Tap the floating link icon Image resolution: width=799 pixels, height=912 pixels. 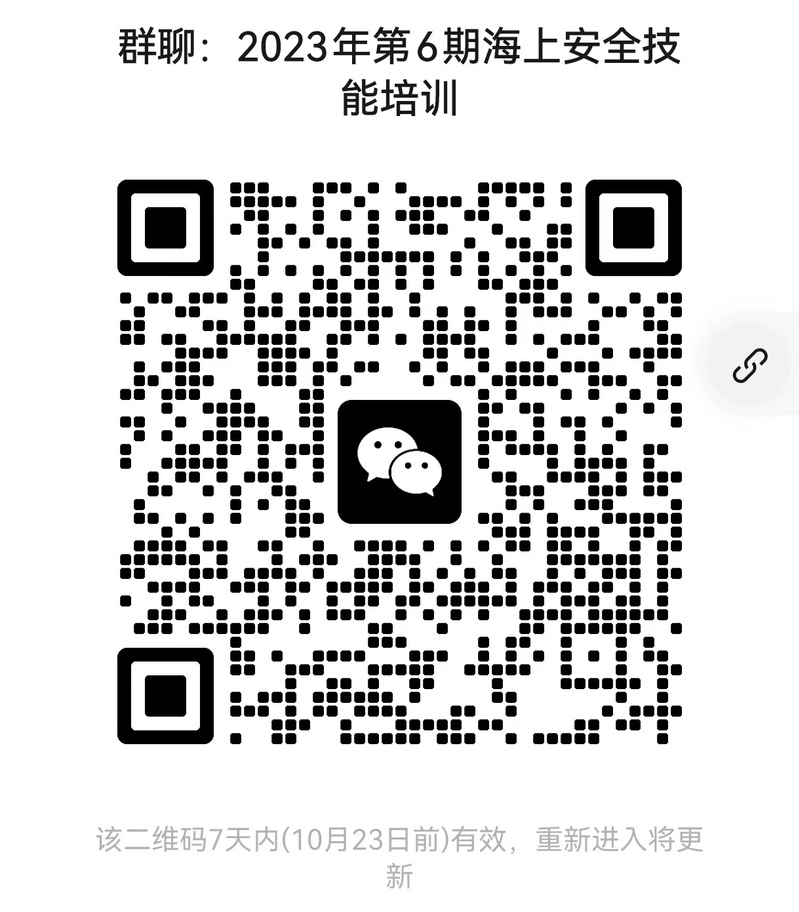(750, 364)
